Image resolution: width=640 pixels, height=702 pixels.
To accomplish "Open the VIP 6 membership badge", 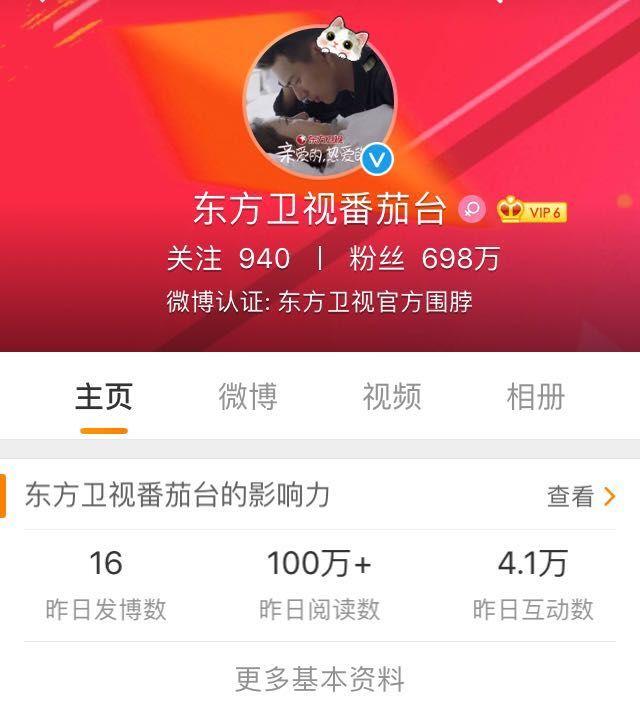I will [x=532, y=211].
